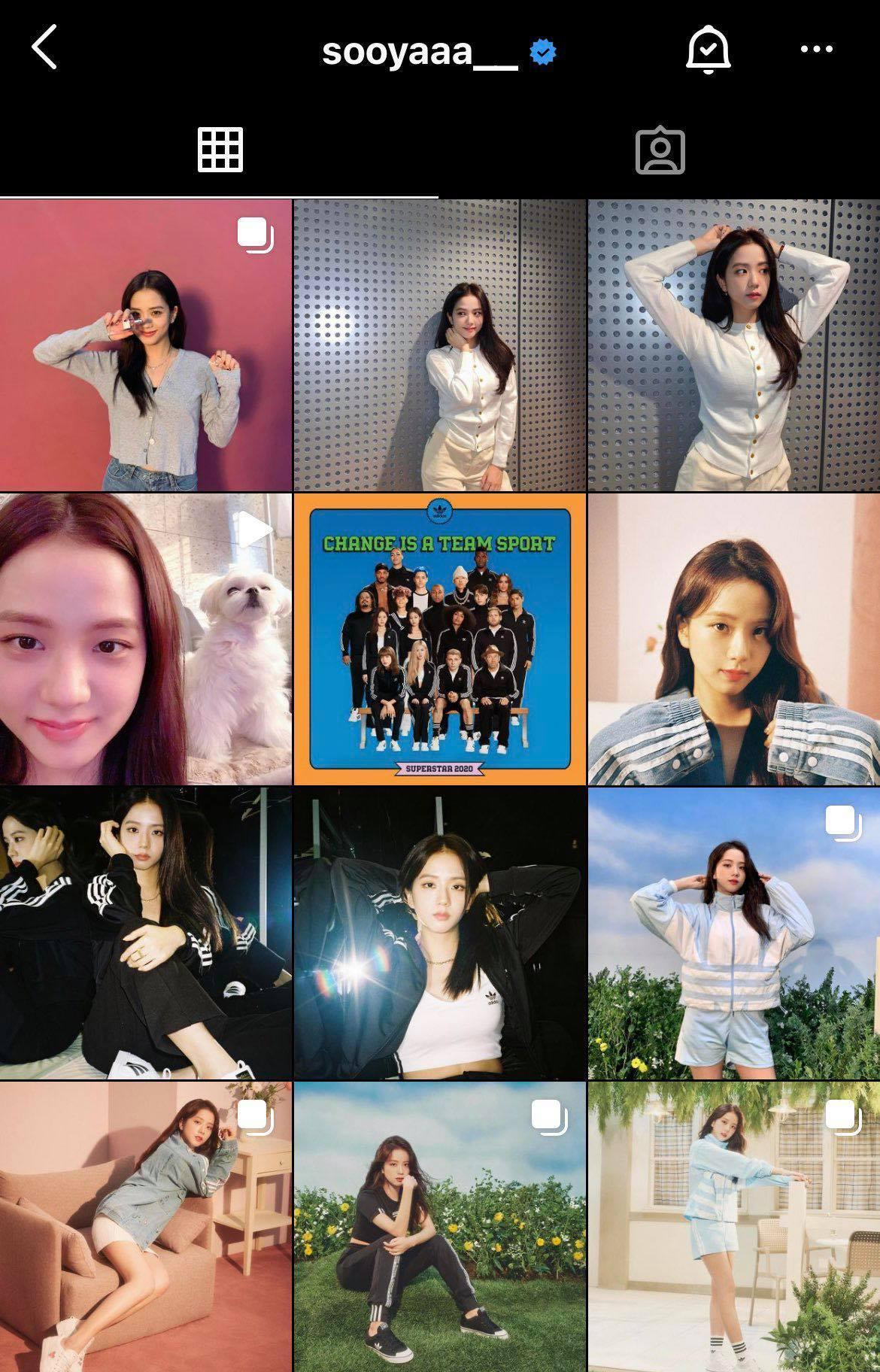Open the white cardigan post with hand on neck
Viewport: 880px width, 1372px height.
tap(439, 345)
